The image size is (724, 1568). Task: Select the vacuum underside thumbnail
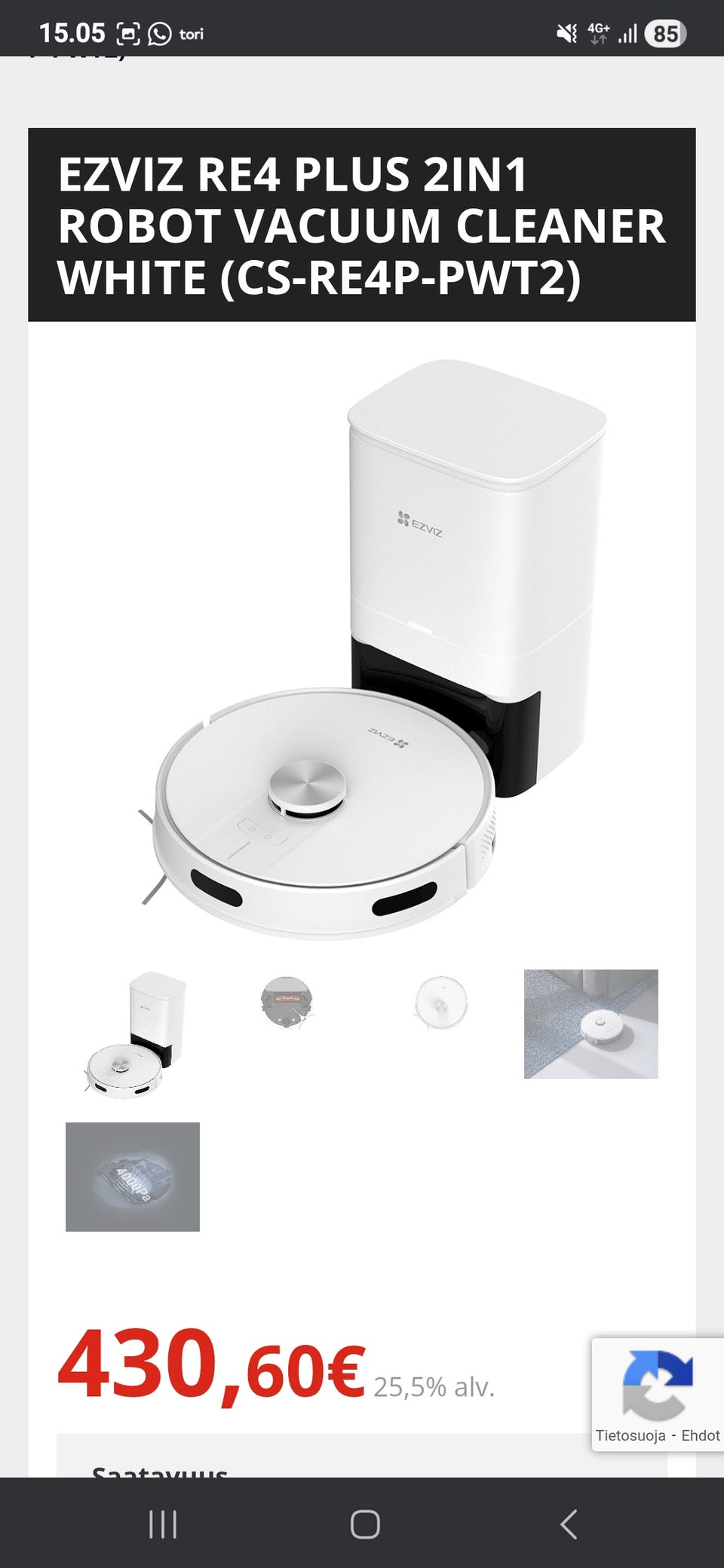click(x=286, y=1003)
